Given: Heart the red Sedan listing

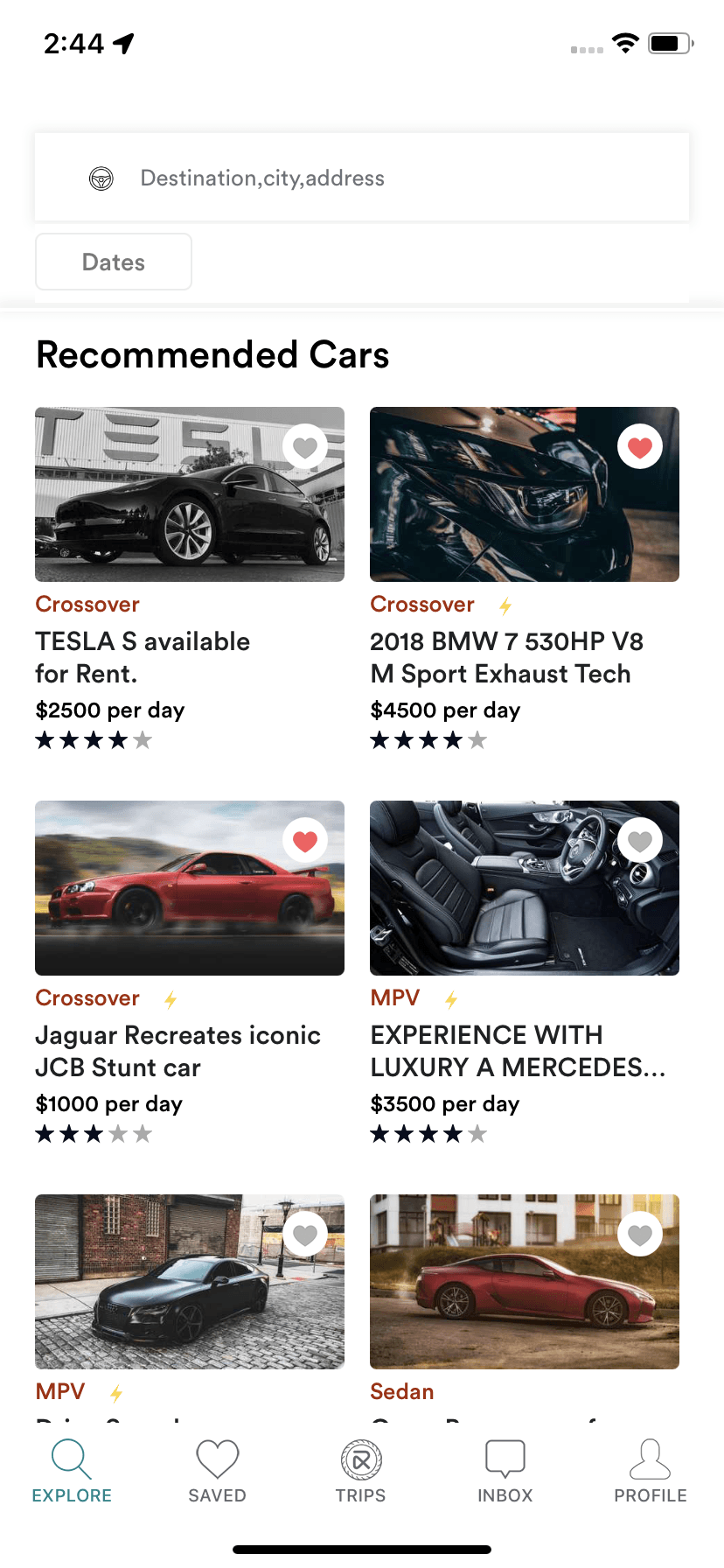Looking at the screenshot, I should pyautogui.click(x=640, y=1235).
